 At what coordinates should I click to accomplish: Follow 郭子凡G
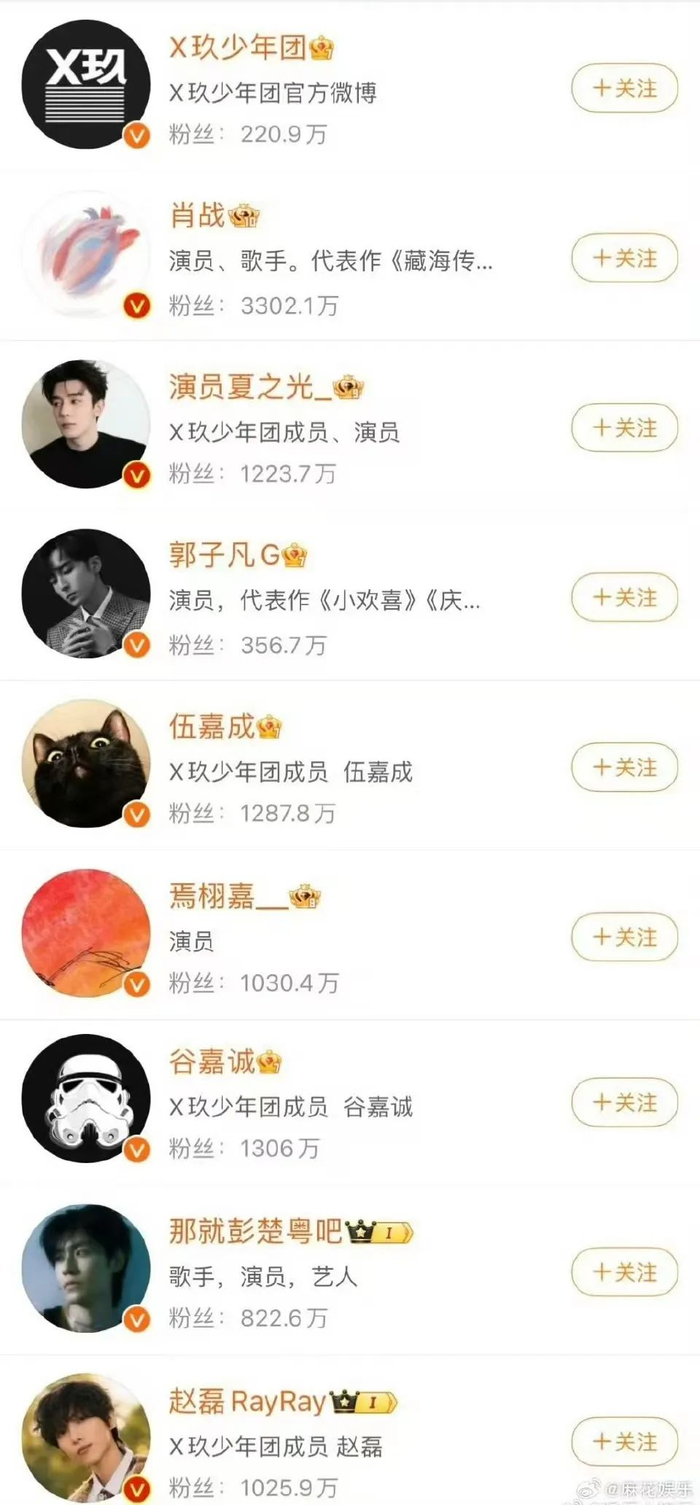click(625, 598)
